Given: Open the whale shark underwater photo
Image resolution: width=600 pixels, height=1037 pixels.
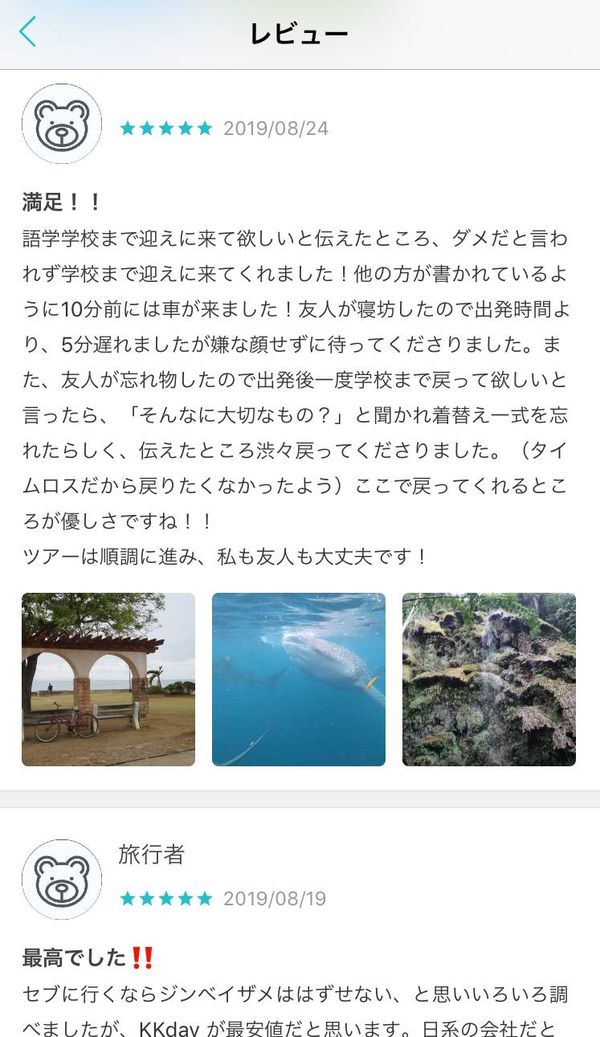Looking at the screenshot, I should [298, 679].
